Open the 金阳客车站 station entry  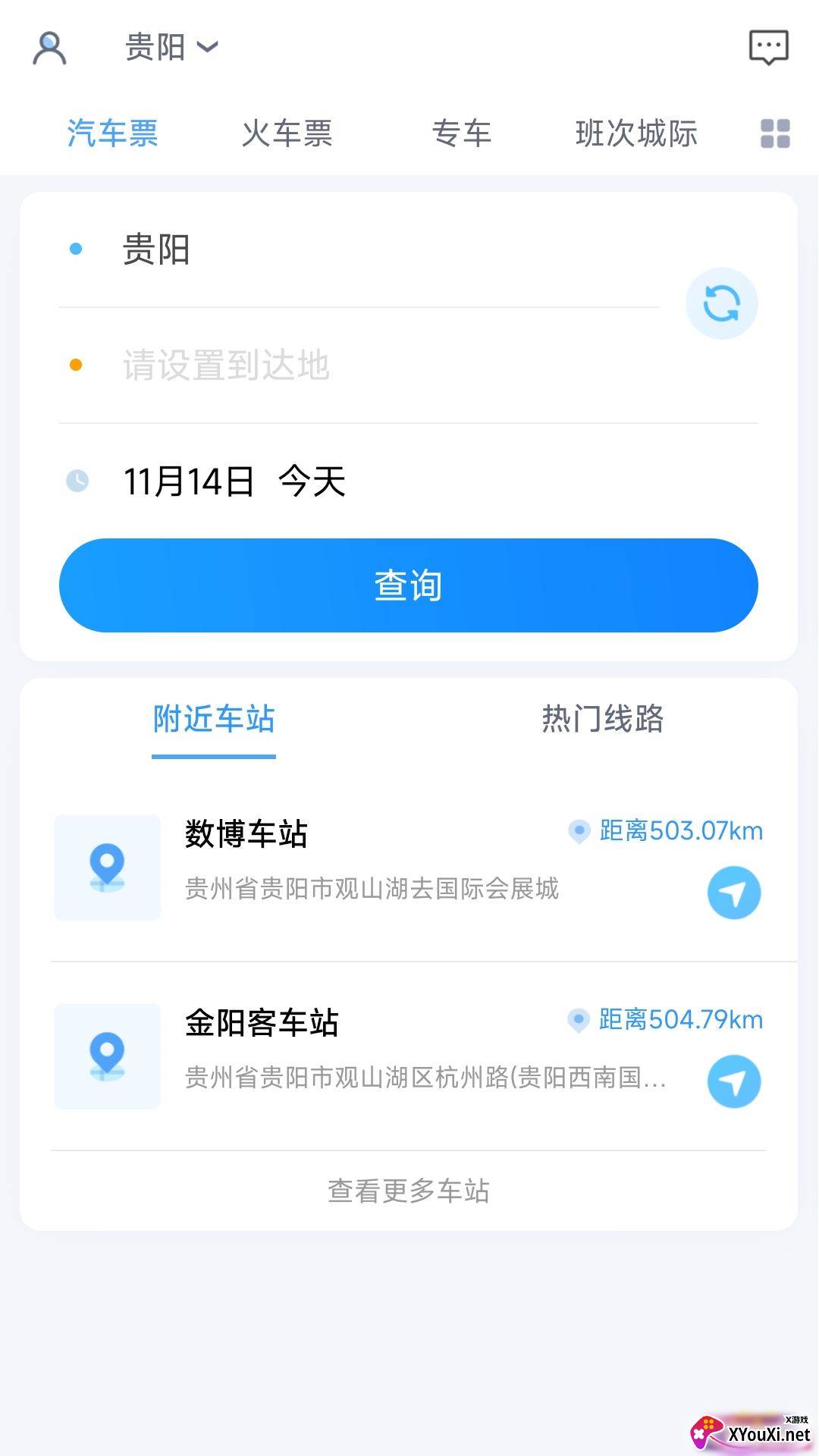coord(409,1056)
